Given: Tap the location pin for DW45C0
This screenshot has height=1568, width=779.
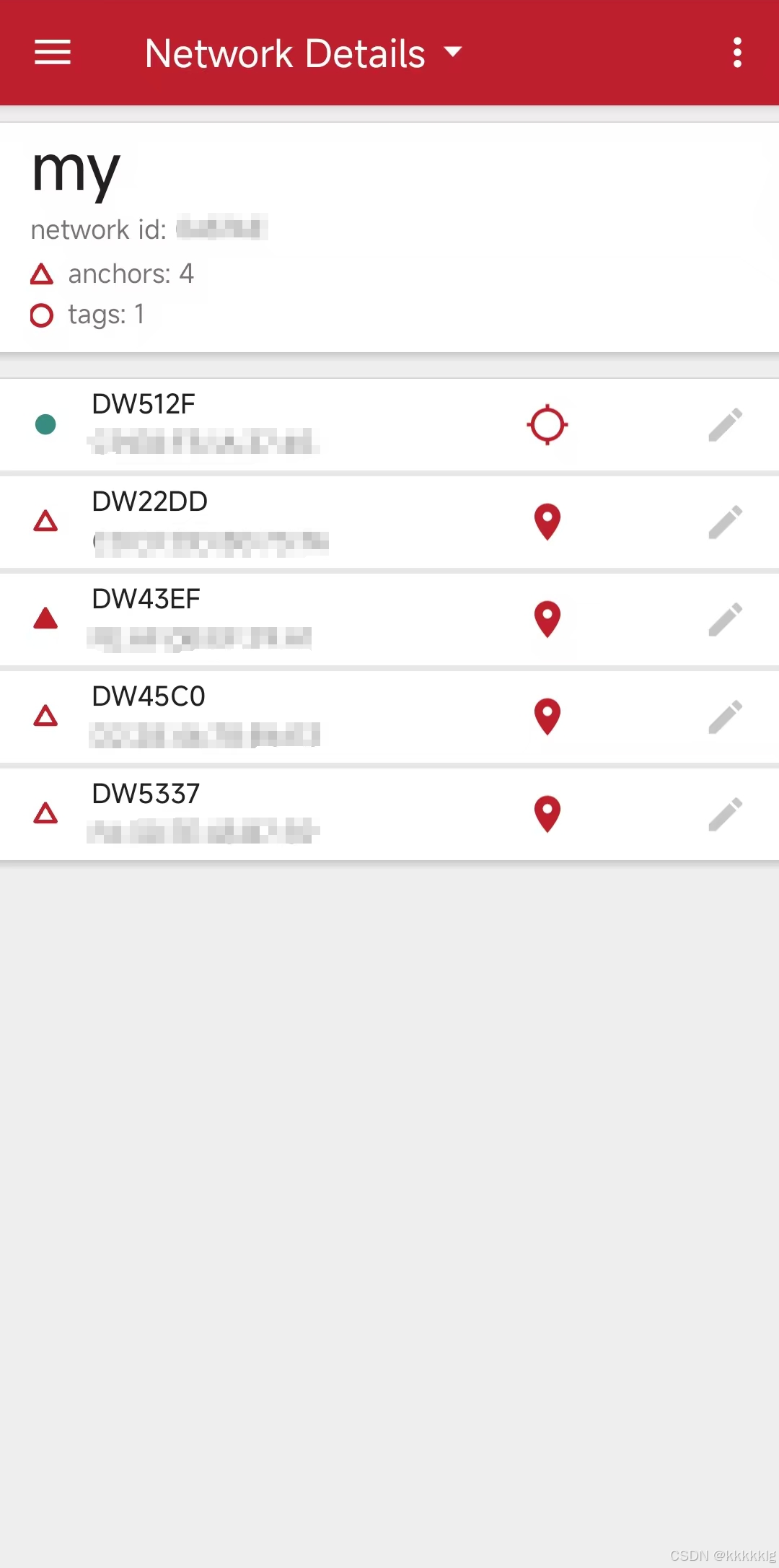Looking at the screenshot, I should point(547,716).
